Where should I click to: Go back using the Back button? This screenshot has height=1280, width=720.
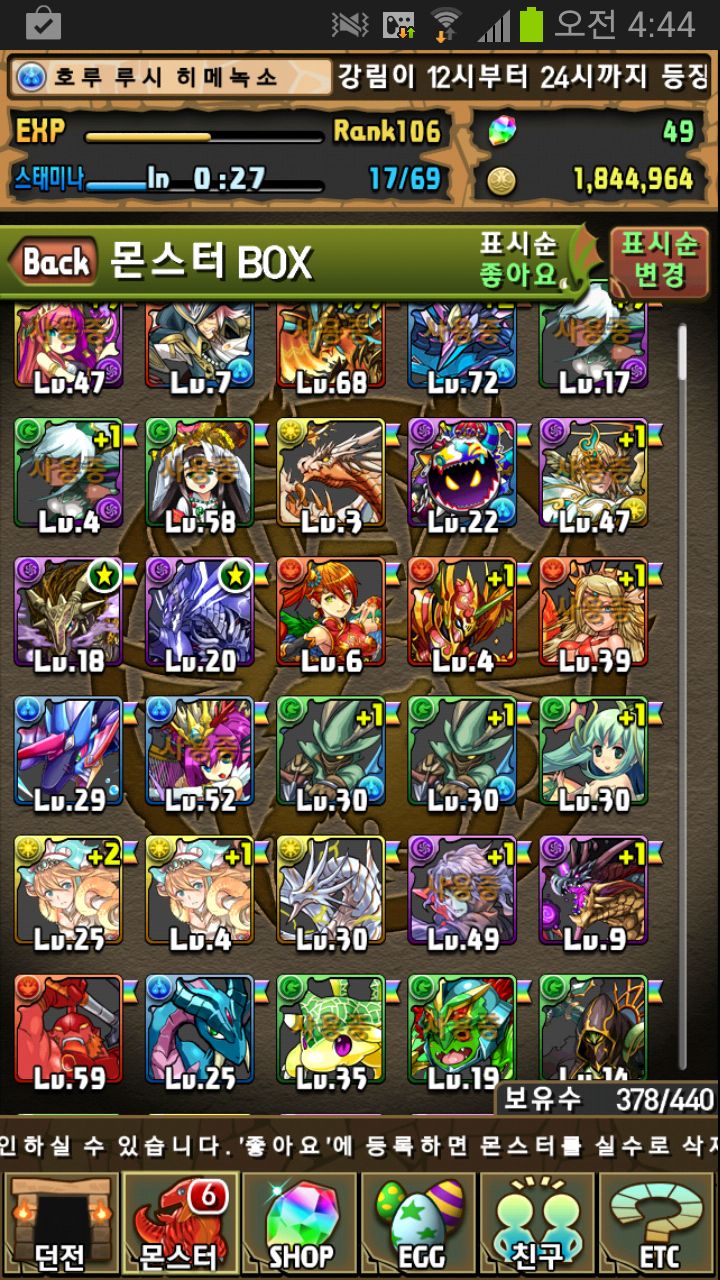[x=55, y=262]
